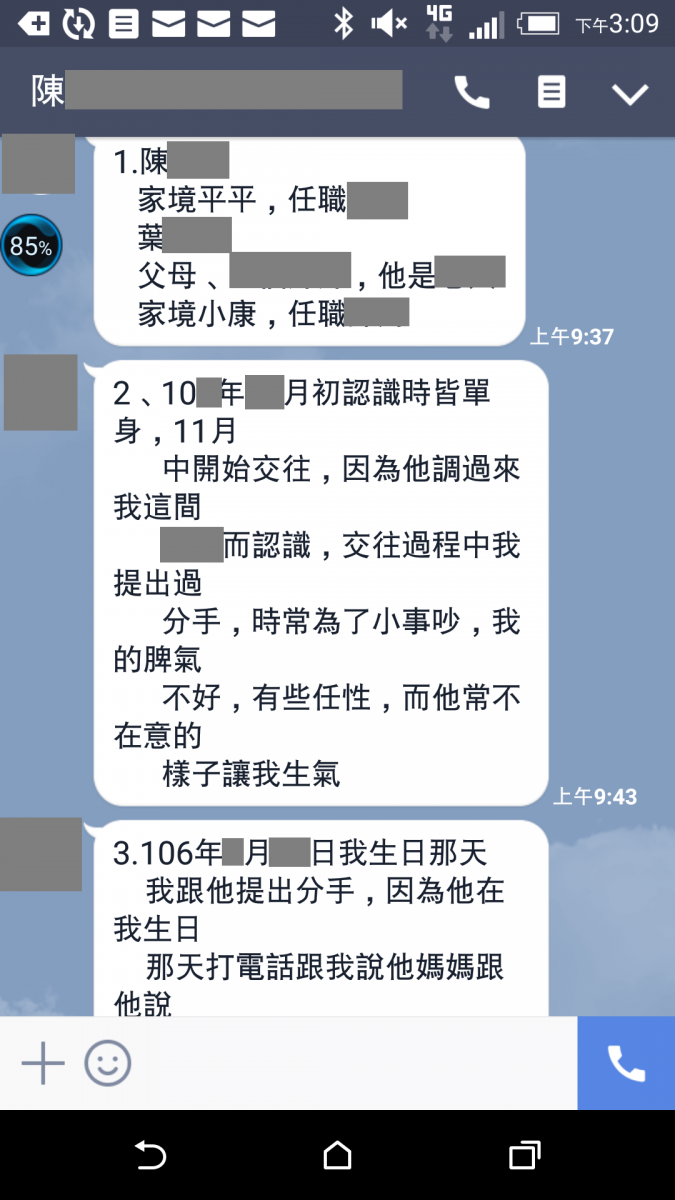Tap the blue call button

coord(626,1063)
